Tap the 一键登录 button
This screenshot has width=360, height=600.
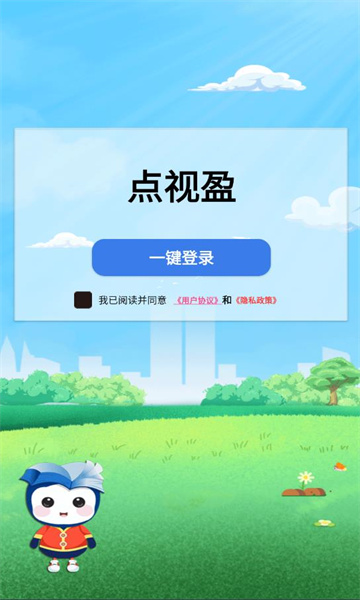coord(181,258)
